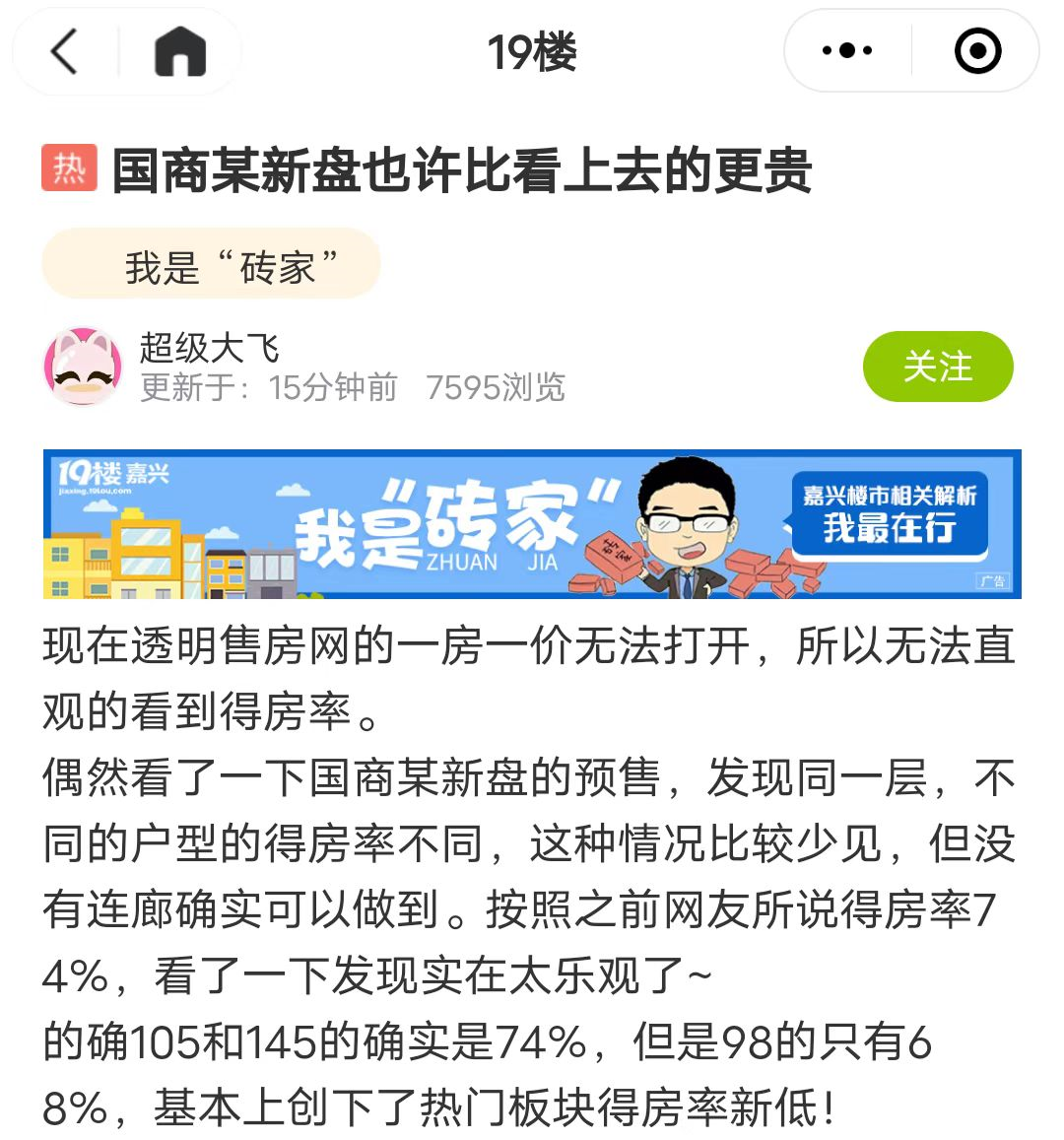Go back to the previous page

(x=65, y=51)
